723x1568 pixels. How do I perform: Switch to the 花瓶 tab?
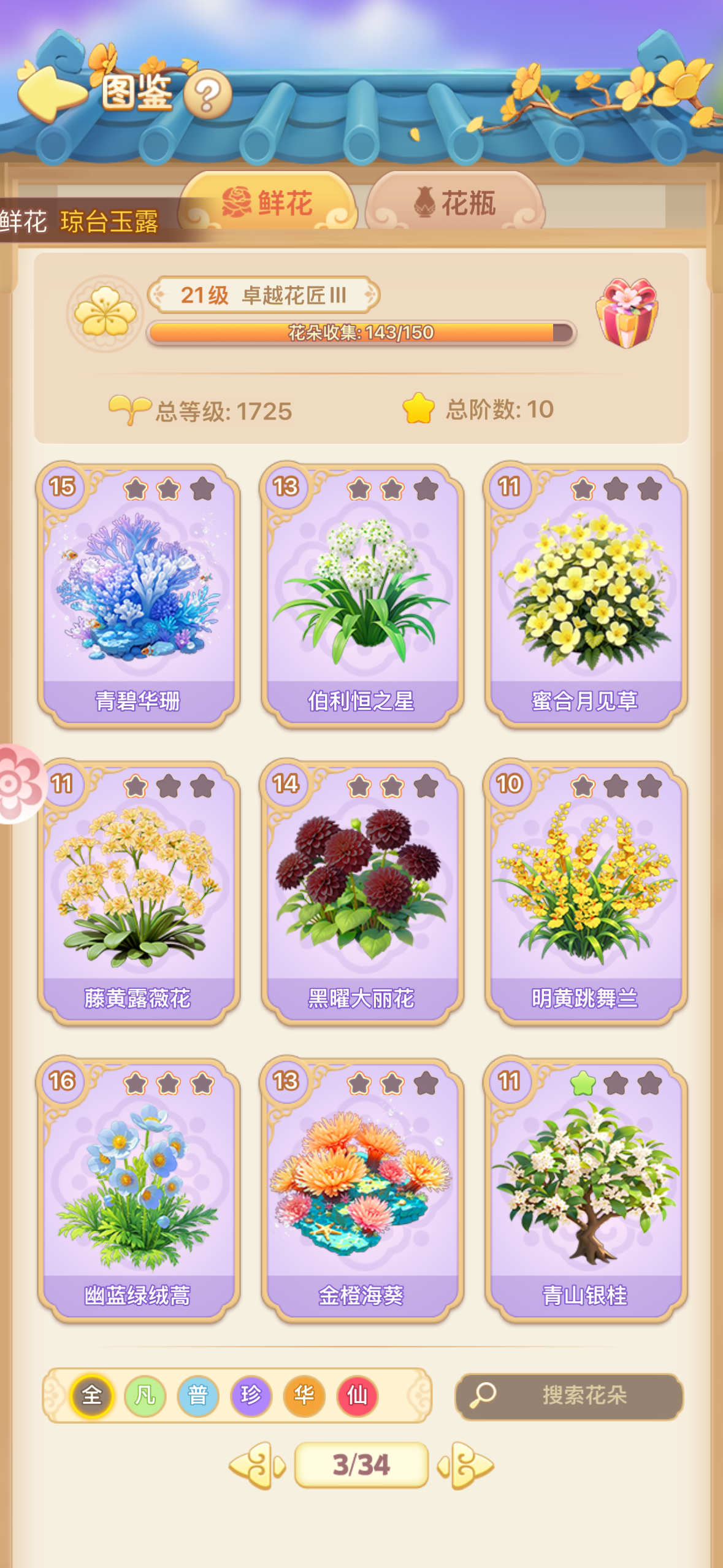click(455, 202)
